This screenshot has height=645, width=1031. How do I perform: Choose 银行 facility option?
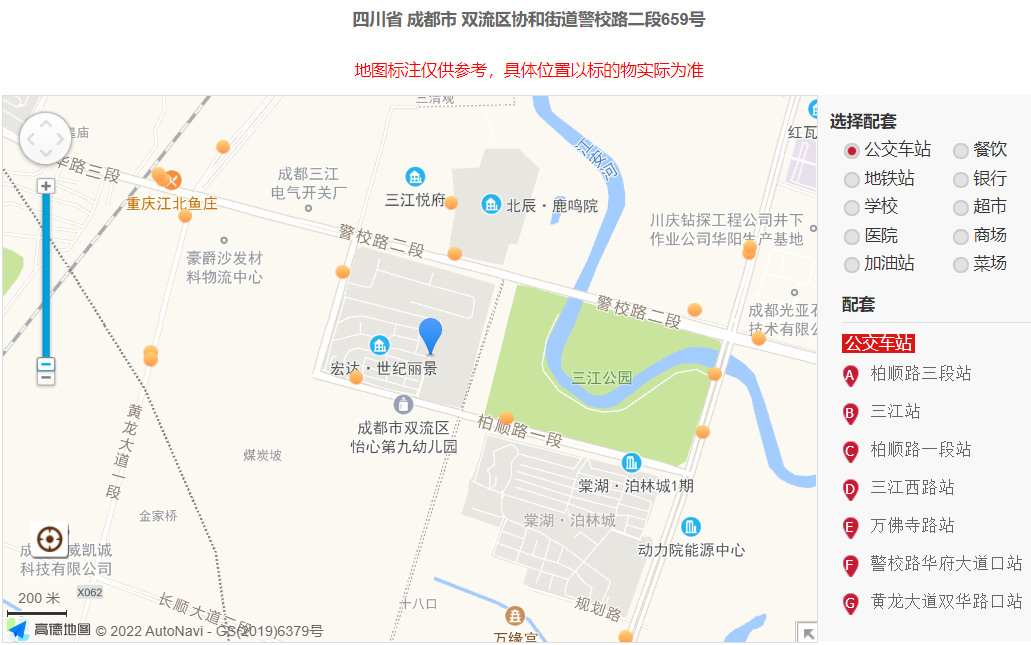click(x=961, y=180)
